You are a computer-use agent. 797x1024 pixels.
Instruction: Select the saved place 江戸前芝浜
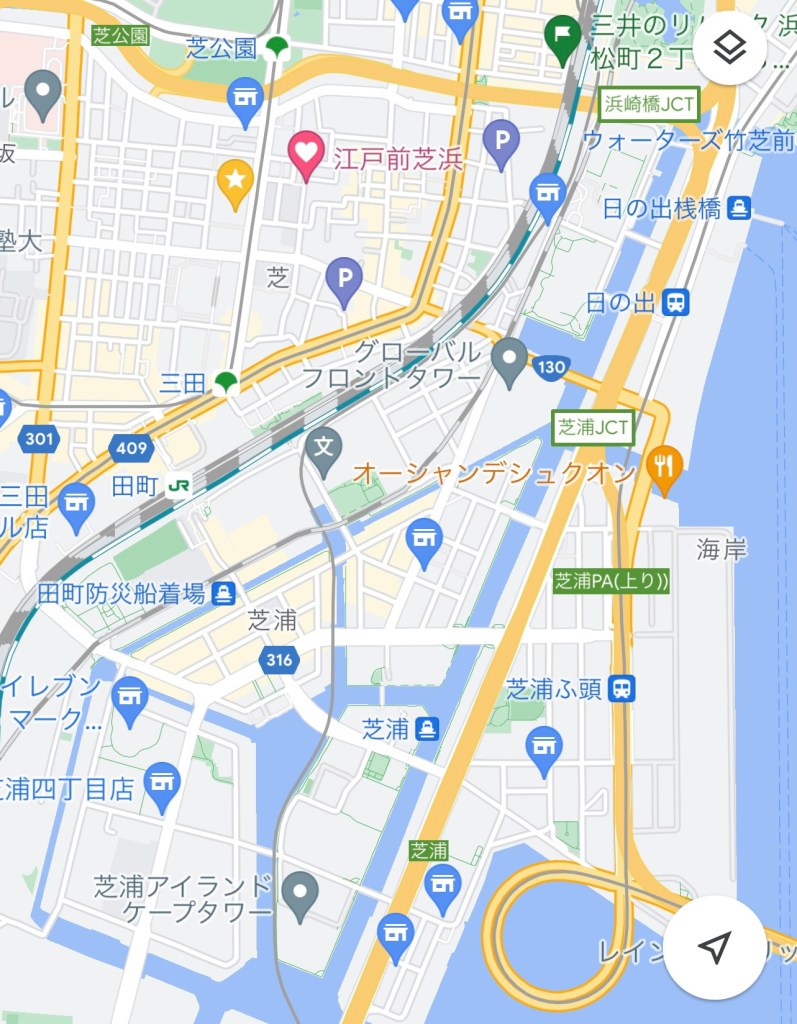(x=307, y=154)
